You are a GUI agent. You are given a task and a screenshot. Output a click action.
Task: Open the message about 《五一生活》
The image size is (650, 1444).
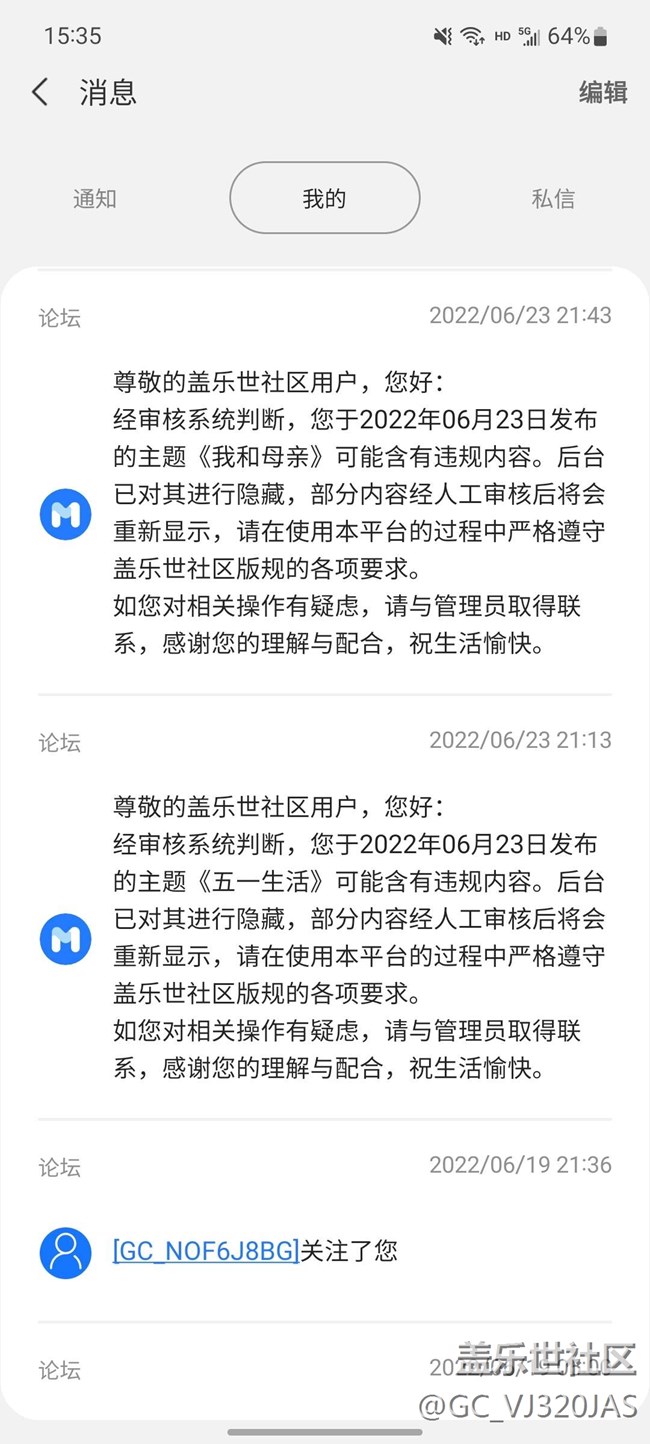pos(358,937)
